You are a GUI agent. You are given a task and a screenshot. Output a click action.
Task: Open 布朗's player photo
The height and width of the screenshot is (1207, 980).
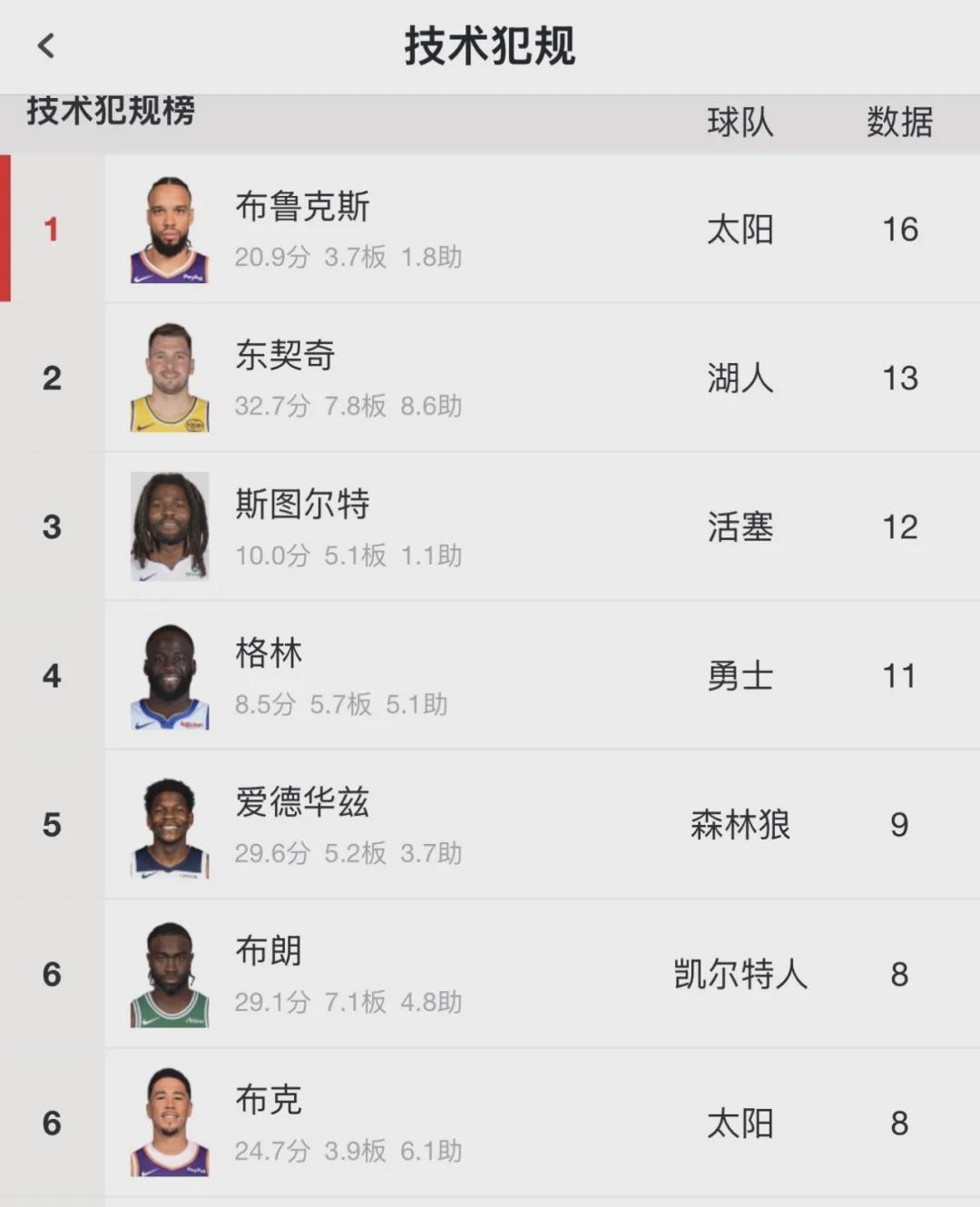pos(169,973)
